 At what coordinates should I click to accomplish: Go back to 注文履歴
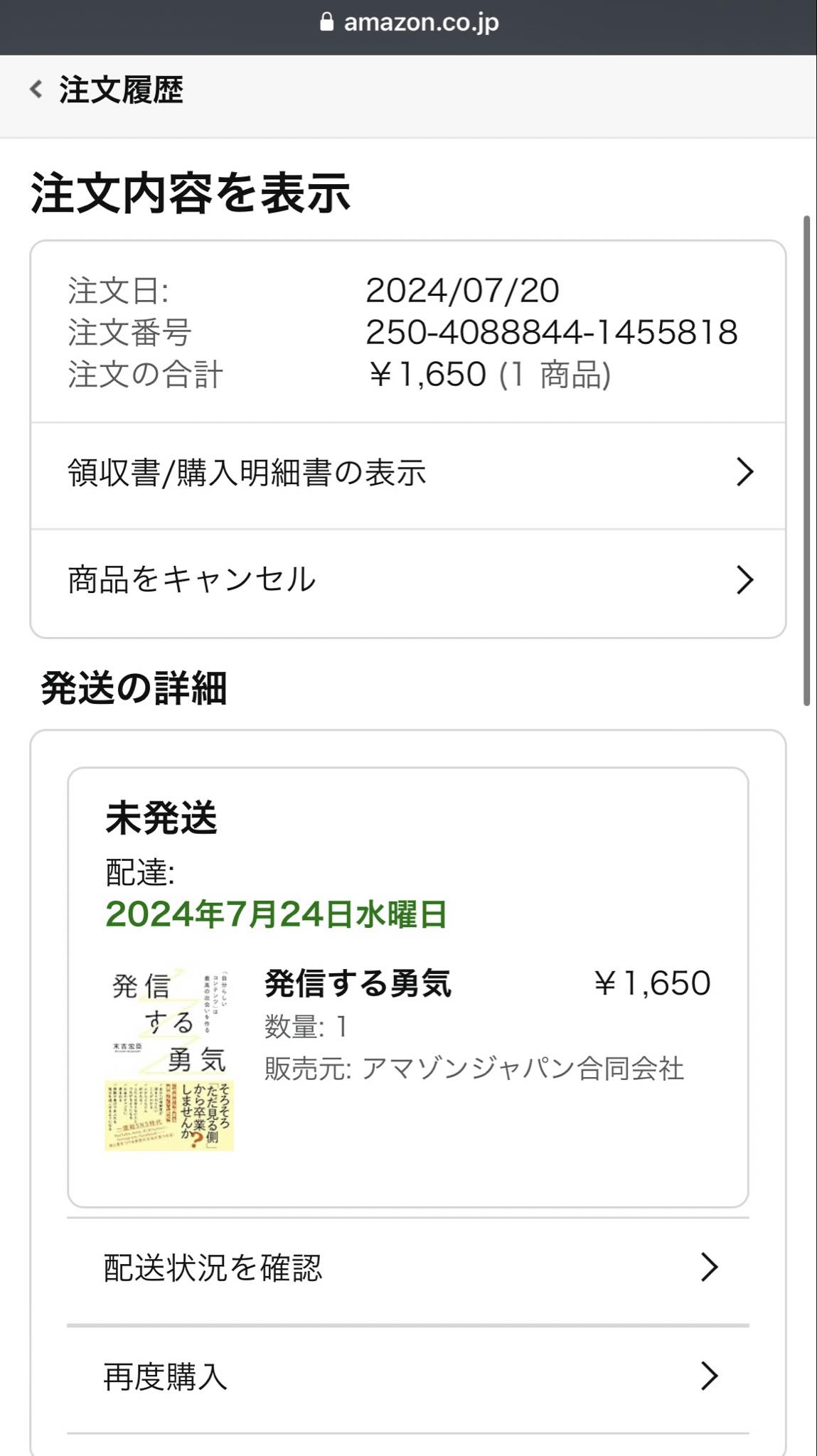(x=107, y=90)
